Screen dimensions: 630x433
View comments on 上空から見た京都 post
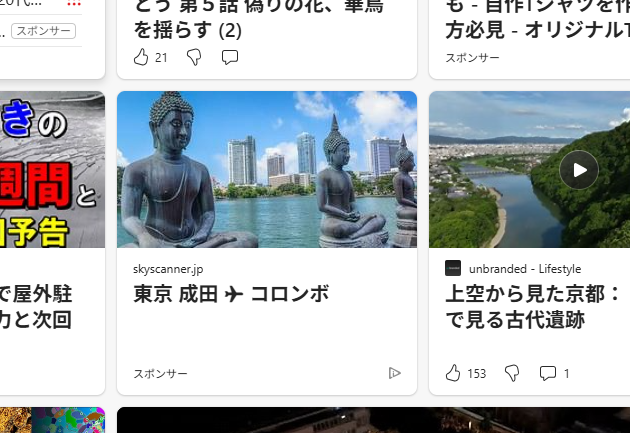point(548,373)
